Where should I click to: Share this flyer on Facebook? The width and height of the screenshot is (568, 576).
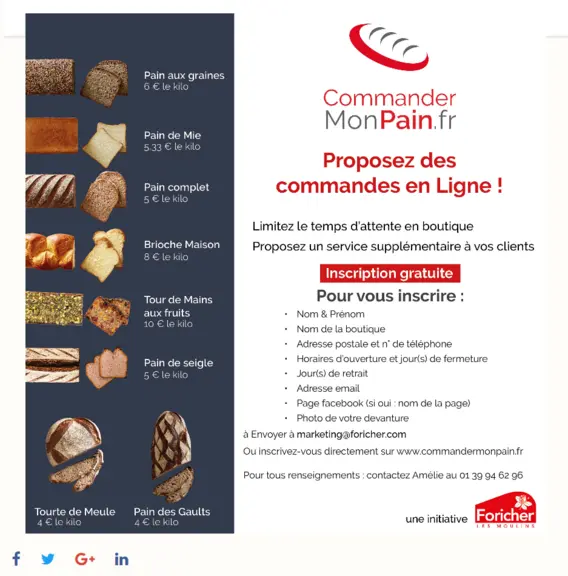tap(16, 559)
